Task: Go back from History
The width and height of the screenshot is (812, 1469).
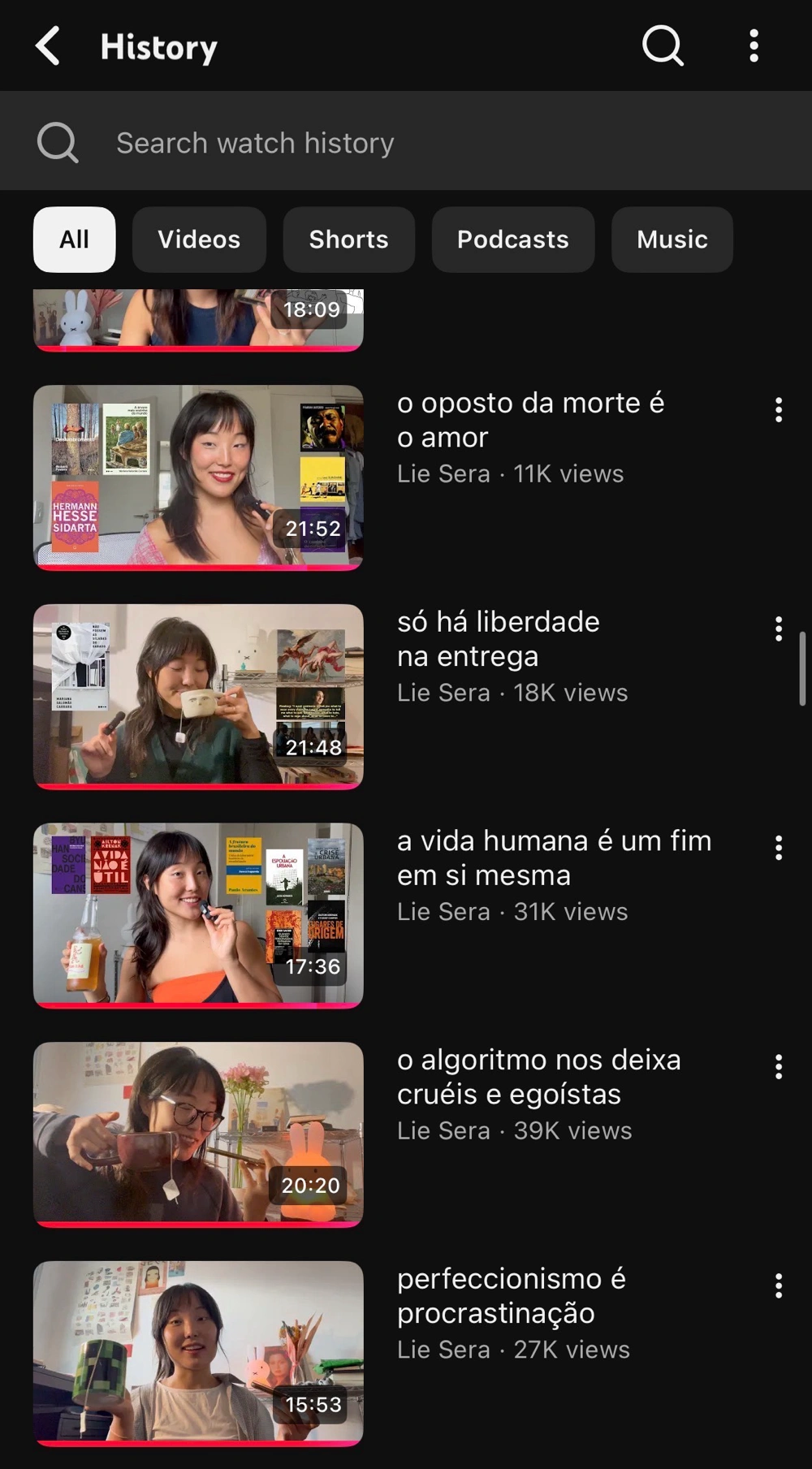Action: pos(48,45)
